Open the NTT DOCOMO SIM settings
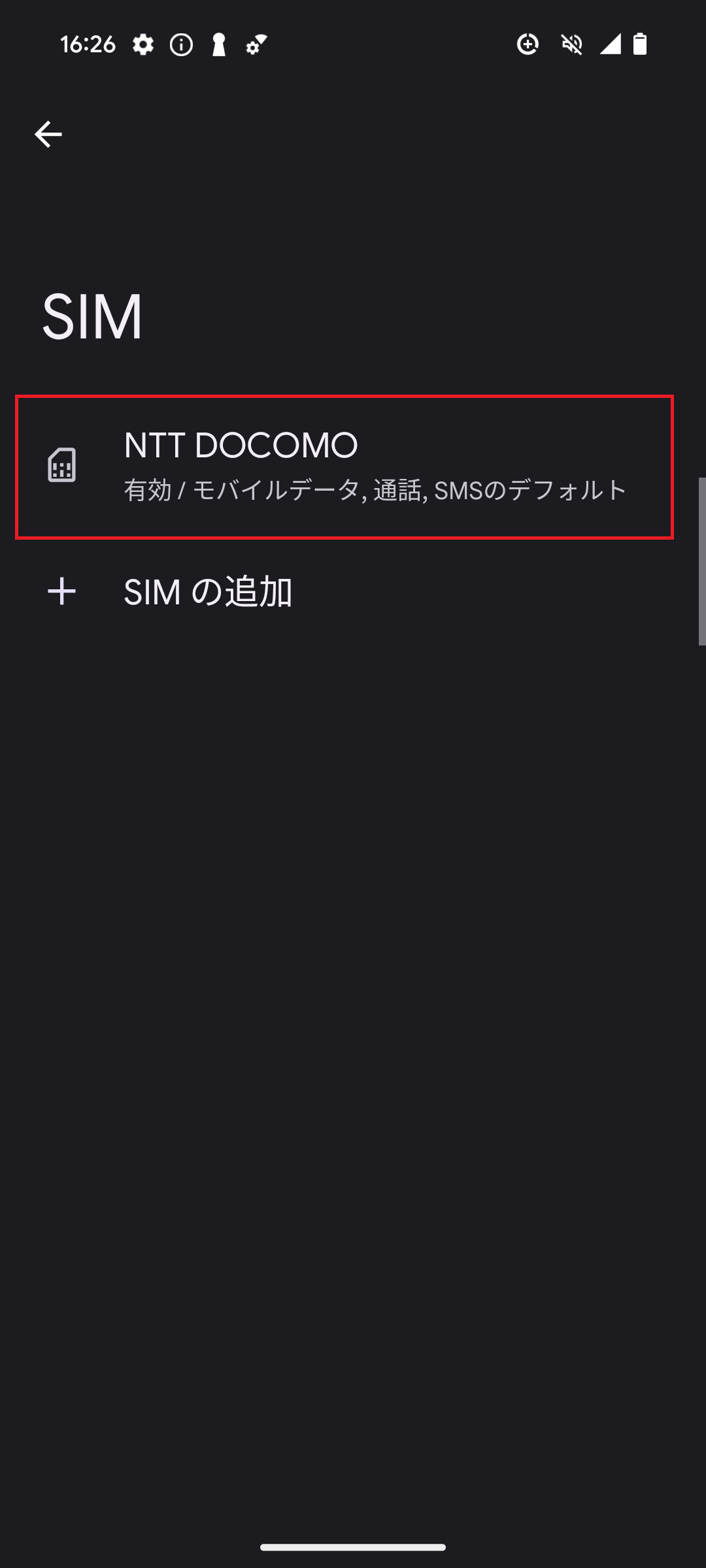Viewport: 706px width, 1568px height. 345,467
